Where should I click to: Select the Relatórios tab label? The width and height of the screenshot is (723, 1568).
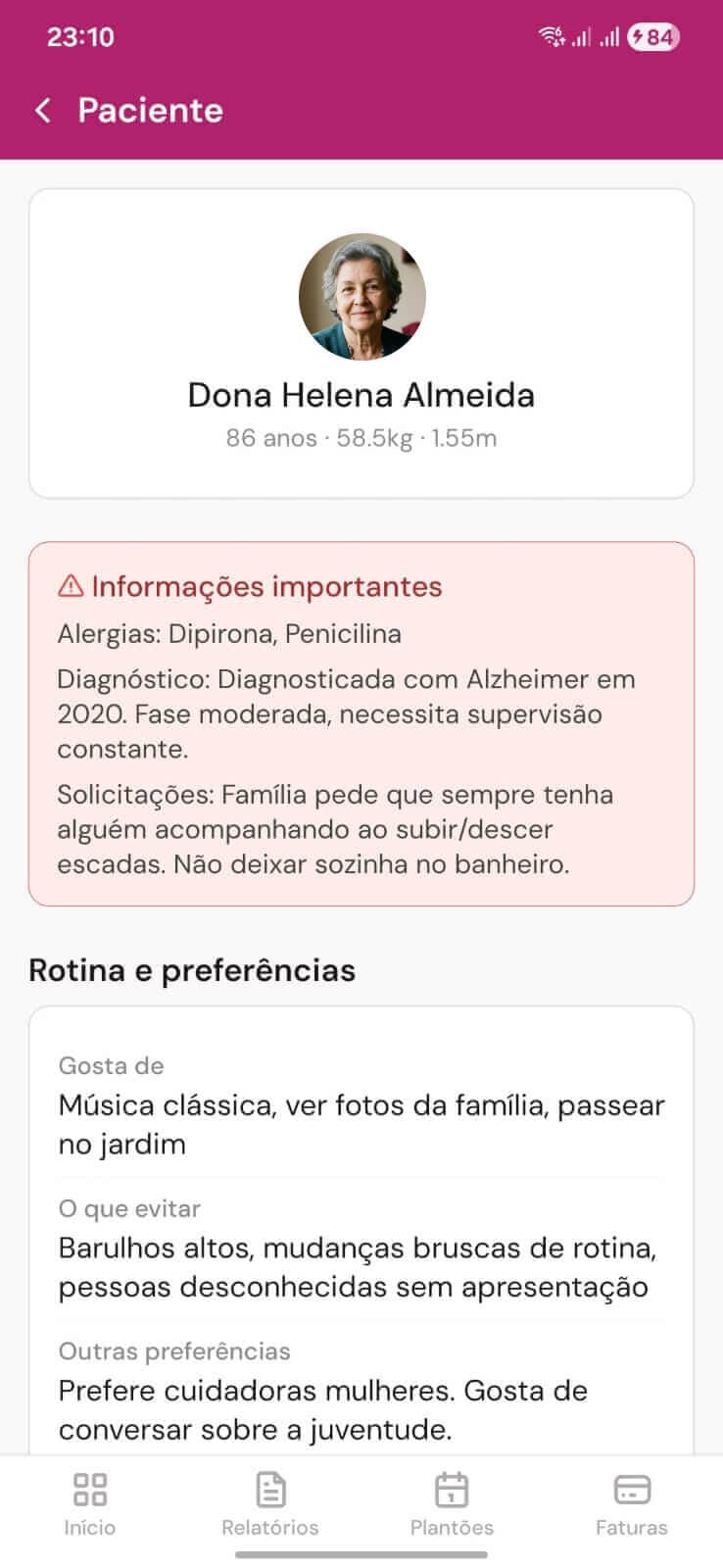(x=270, y=1527)
